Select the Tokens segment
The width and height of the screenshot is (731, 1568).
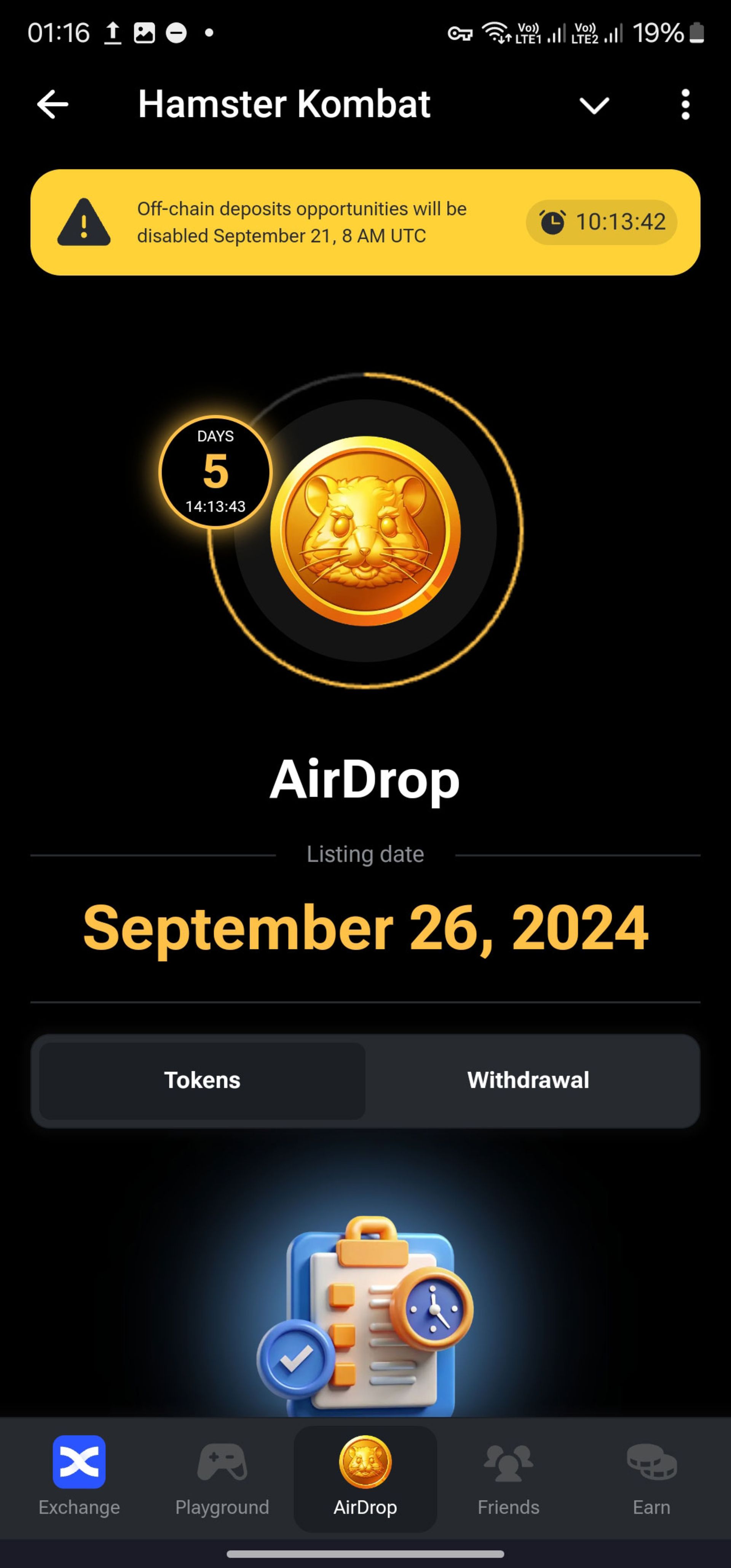tap(202, 1080)
